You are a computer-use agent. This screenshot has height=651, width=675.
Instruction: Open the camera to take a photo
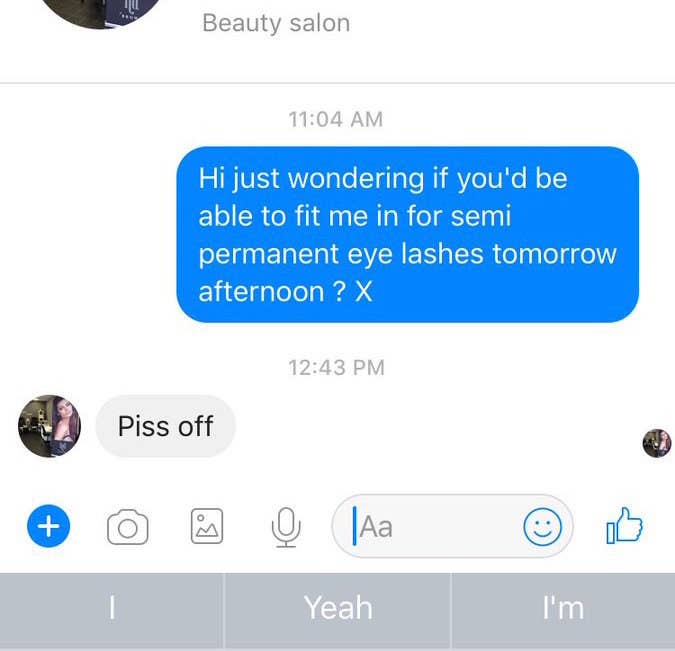tap(127, 526)
